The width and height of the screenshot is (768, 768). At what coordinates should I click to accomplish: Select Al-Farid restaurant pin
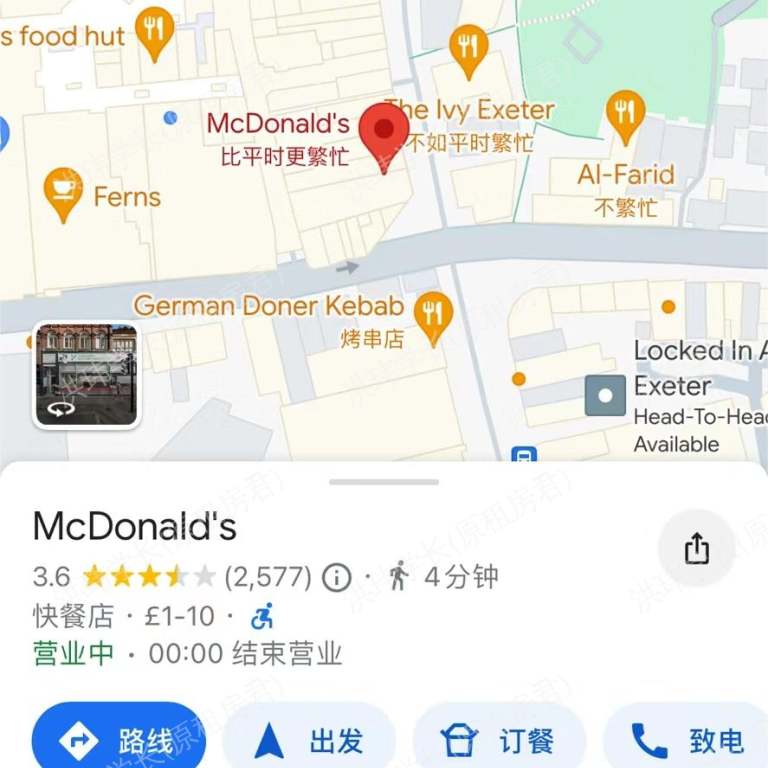coord(625,116)
